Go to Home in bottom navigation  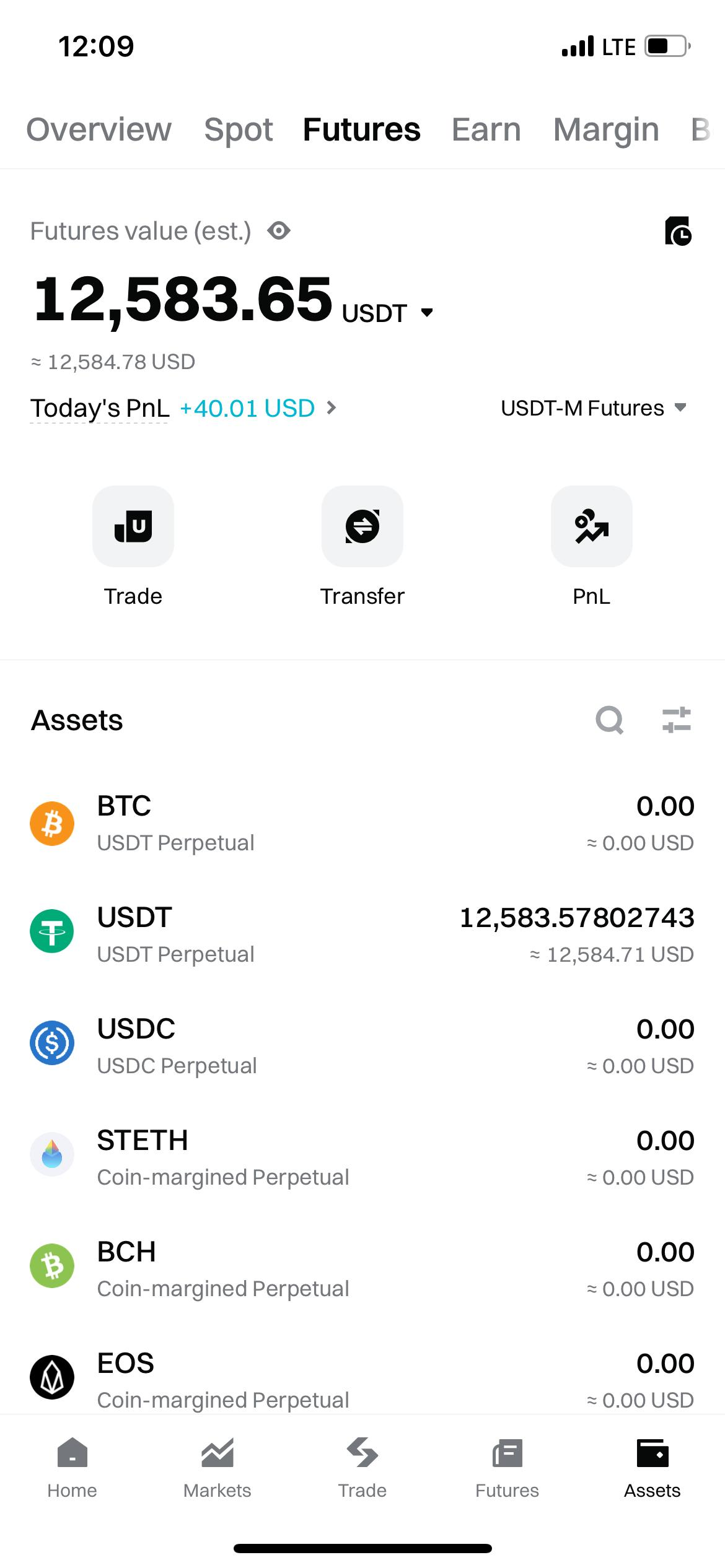(72, 1469)
